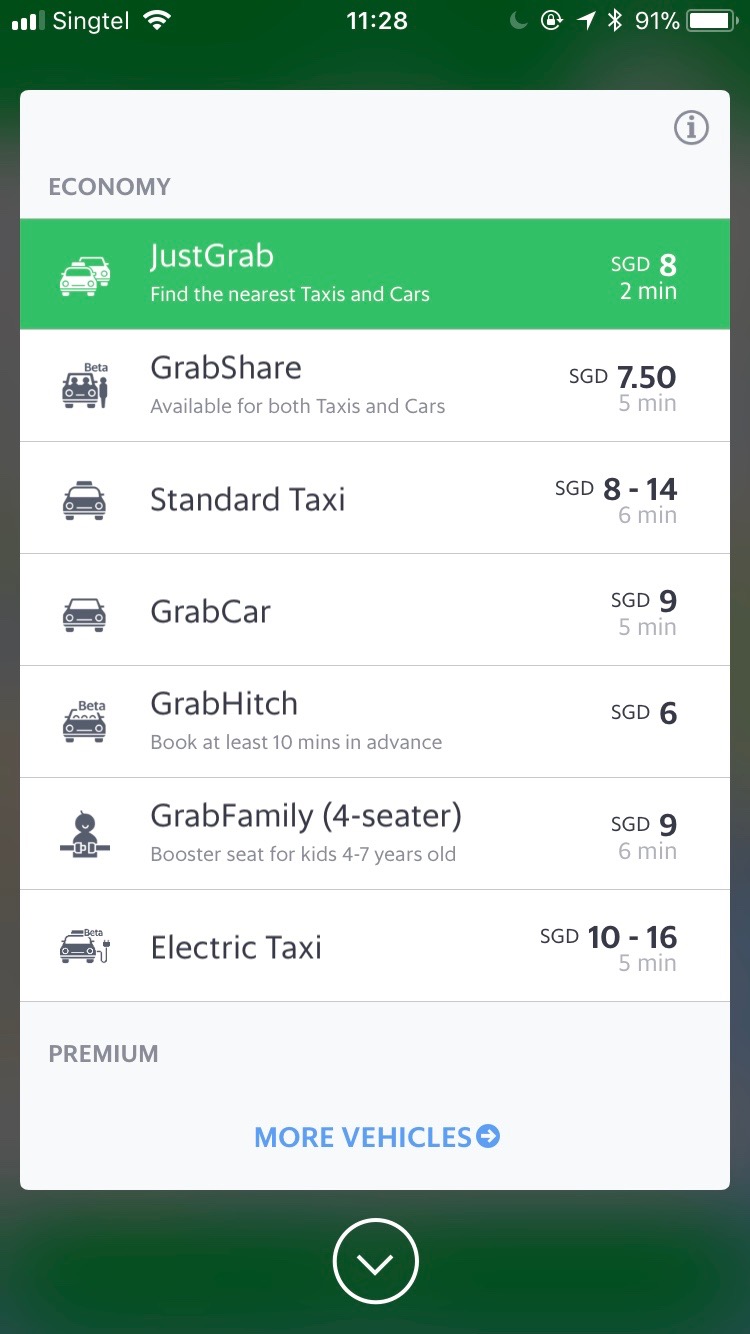Open the info icon in the corner

coord(691,127)
